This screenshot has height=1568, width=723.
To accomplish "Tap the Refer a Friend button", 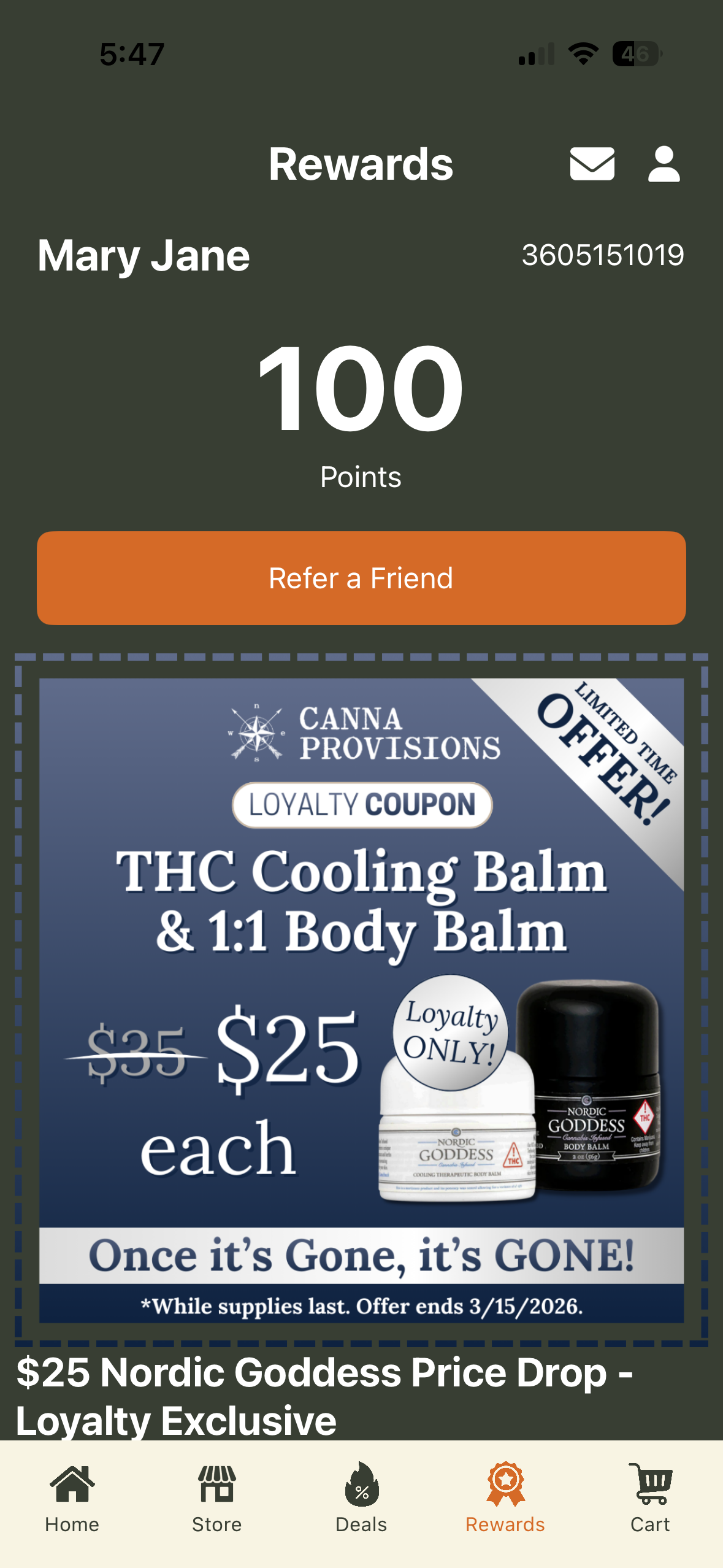I will [x=361, y=578].
